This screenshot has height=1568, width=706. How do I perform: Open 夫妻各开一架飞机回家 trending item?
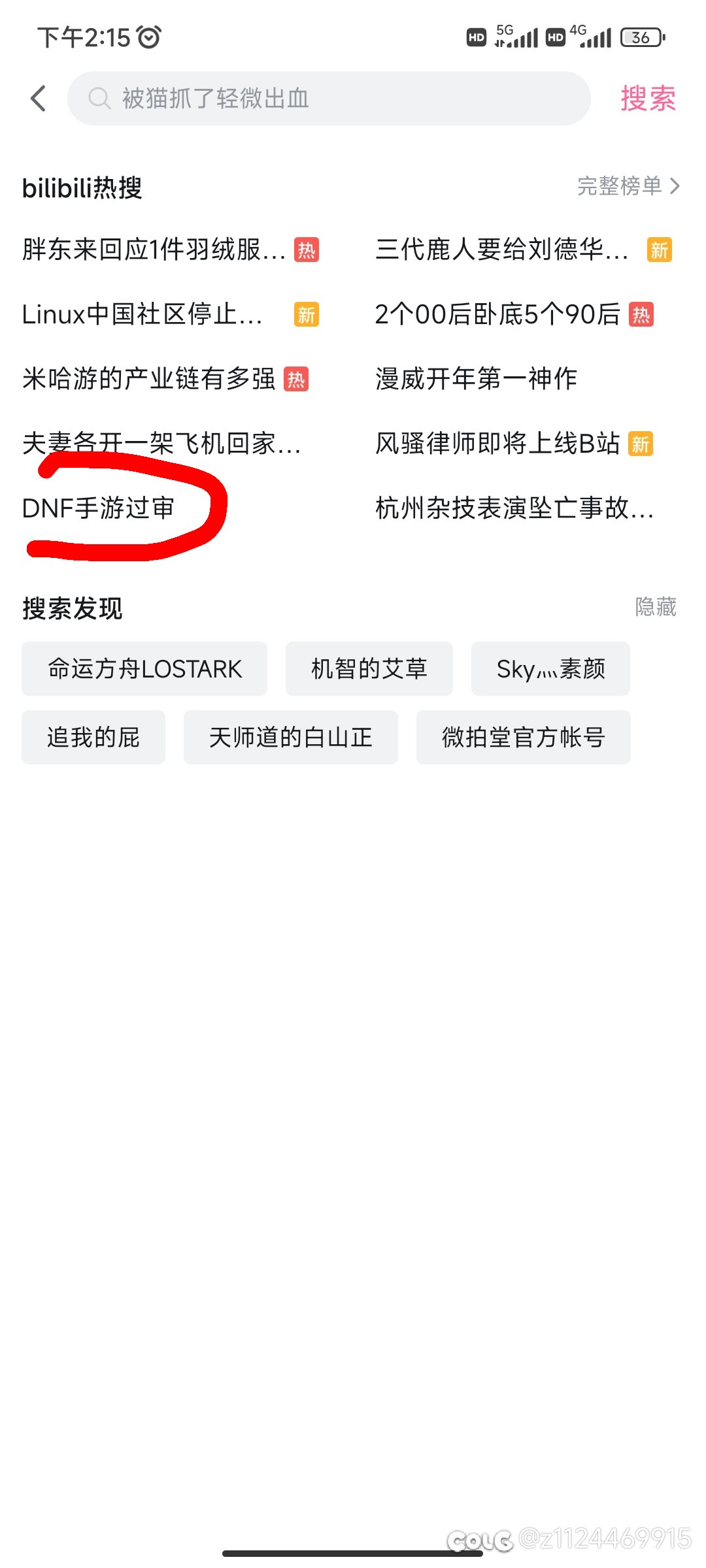[161, 444]
